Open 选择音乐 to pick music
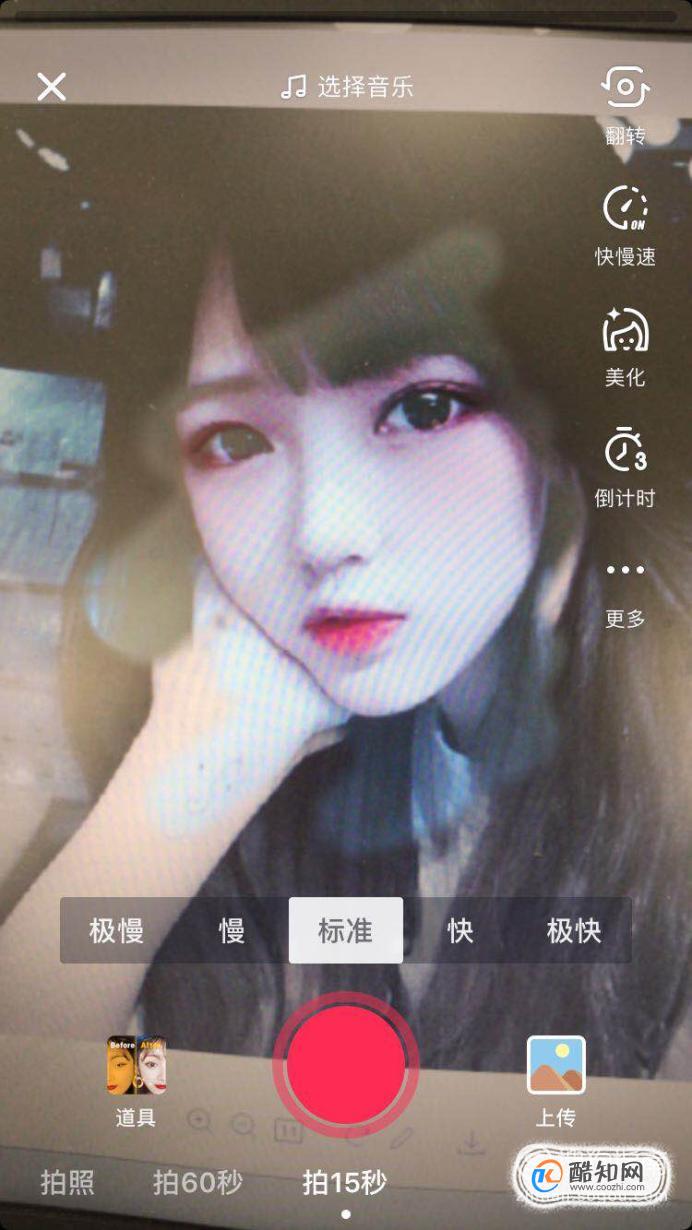This screenshot has height=1230, width=692. (x=346, y=87)
